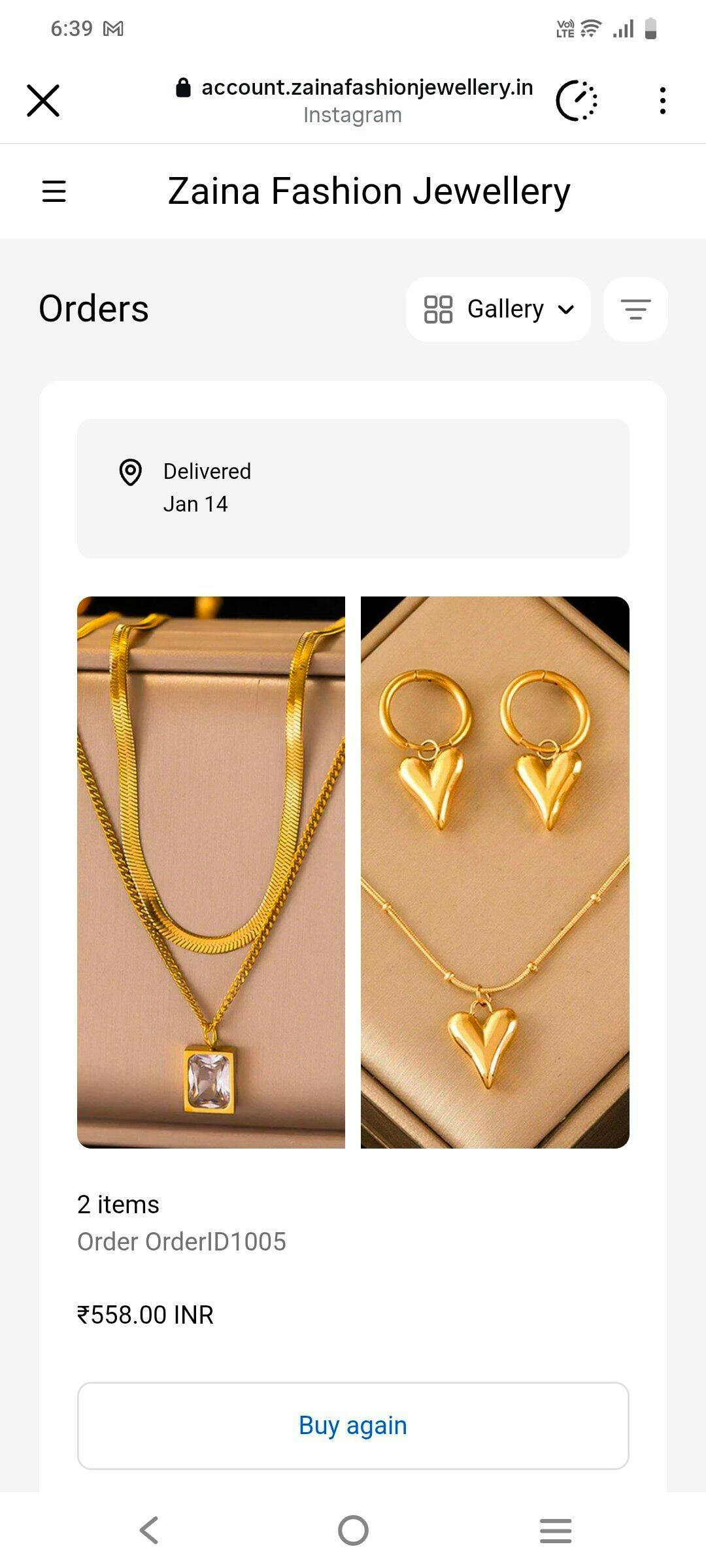
Task: Tap the page loading speed icon
Action: point(577,101)
